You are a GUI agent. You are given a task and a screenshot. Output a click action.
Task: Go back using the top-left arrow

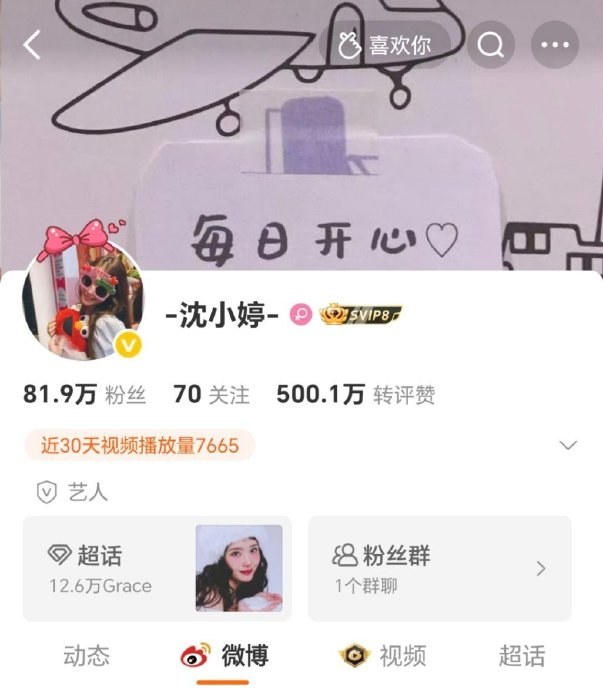coord(32,45)
